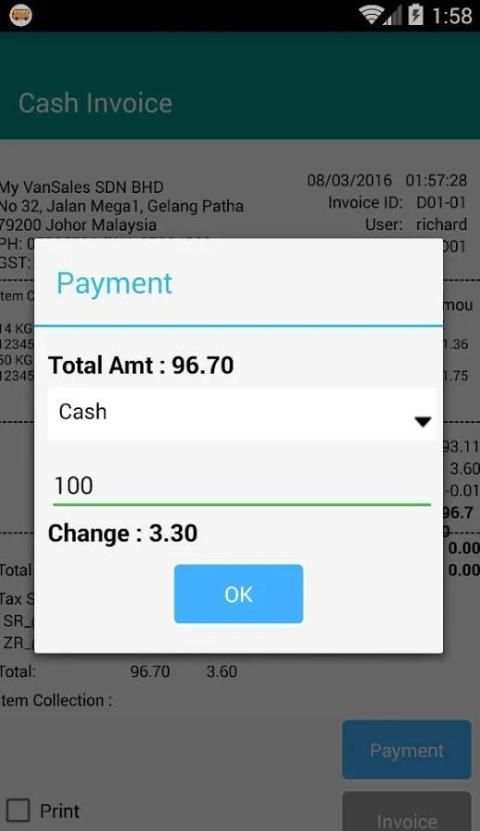Open the Cash payment method dropdown
The width and height of the screenshot is (480, 831).
[x=241, y=414]
